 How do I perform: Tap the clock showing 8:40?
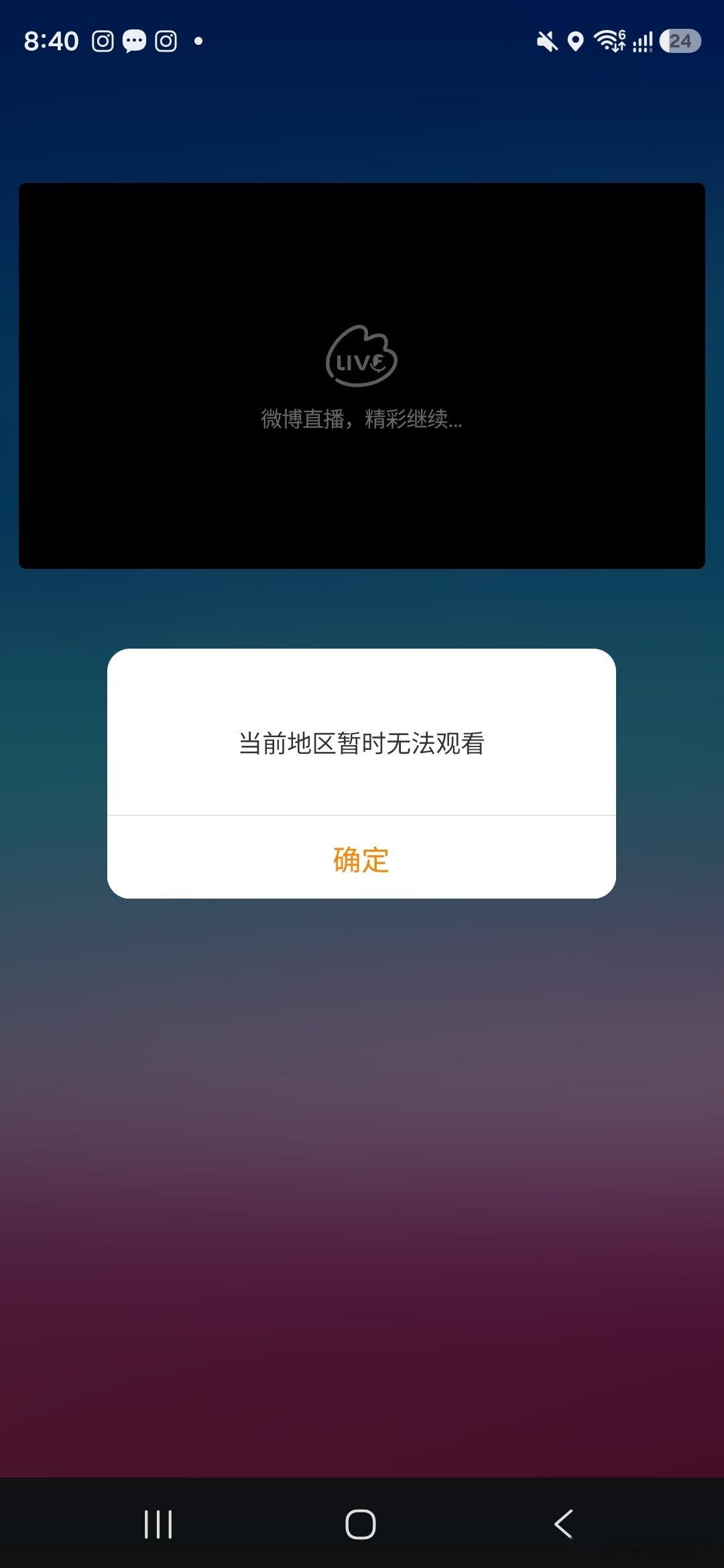point(50,40)
